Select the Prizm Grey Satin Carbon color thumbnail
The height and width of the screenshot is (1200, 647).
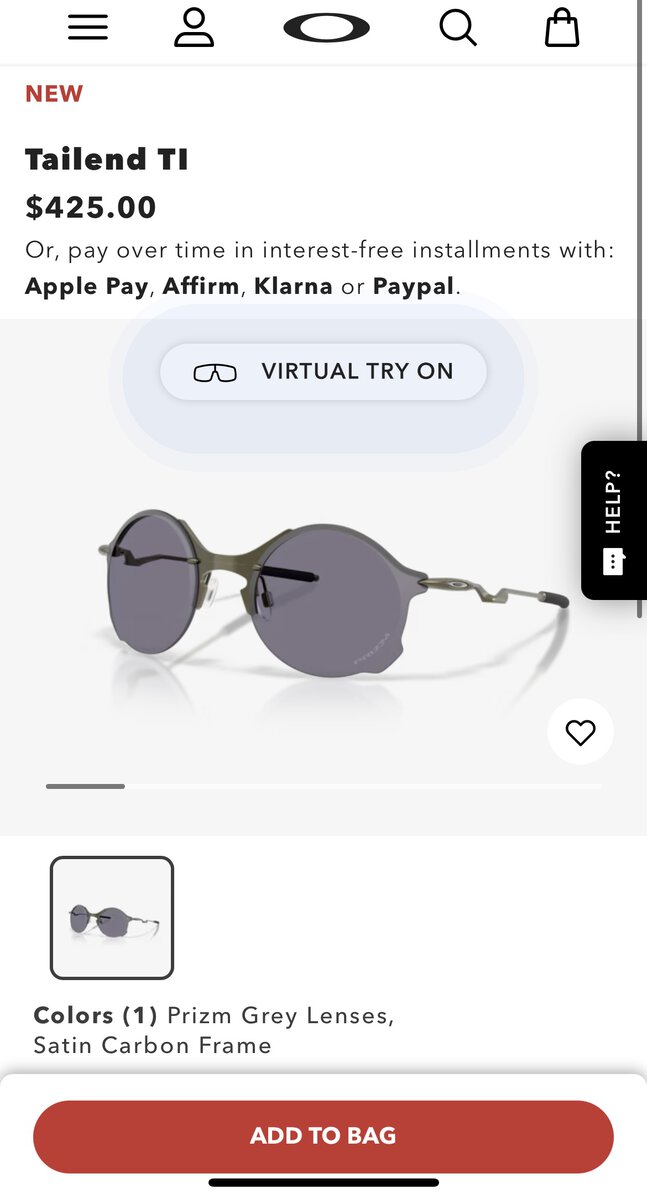point(112,918)
